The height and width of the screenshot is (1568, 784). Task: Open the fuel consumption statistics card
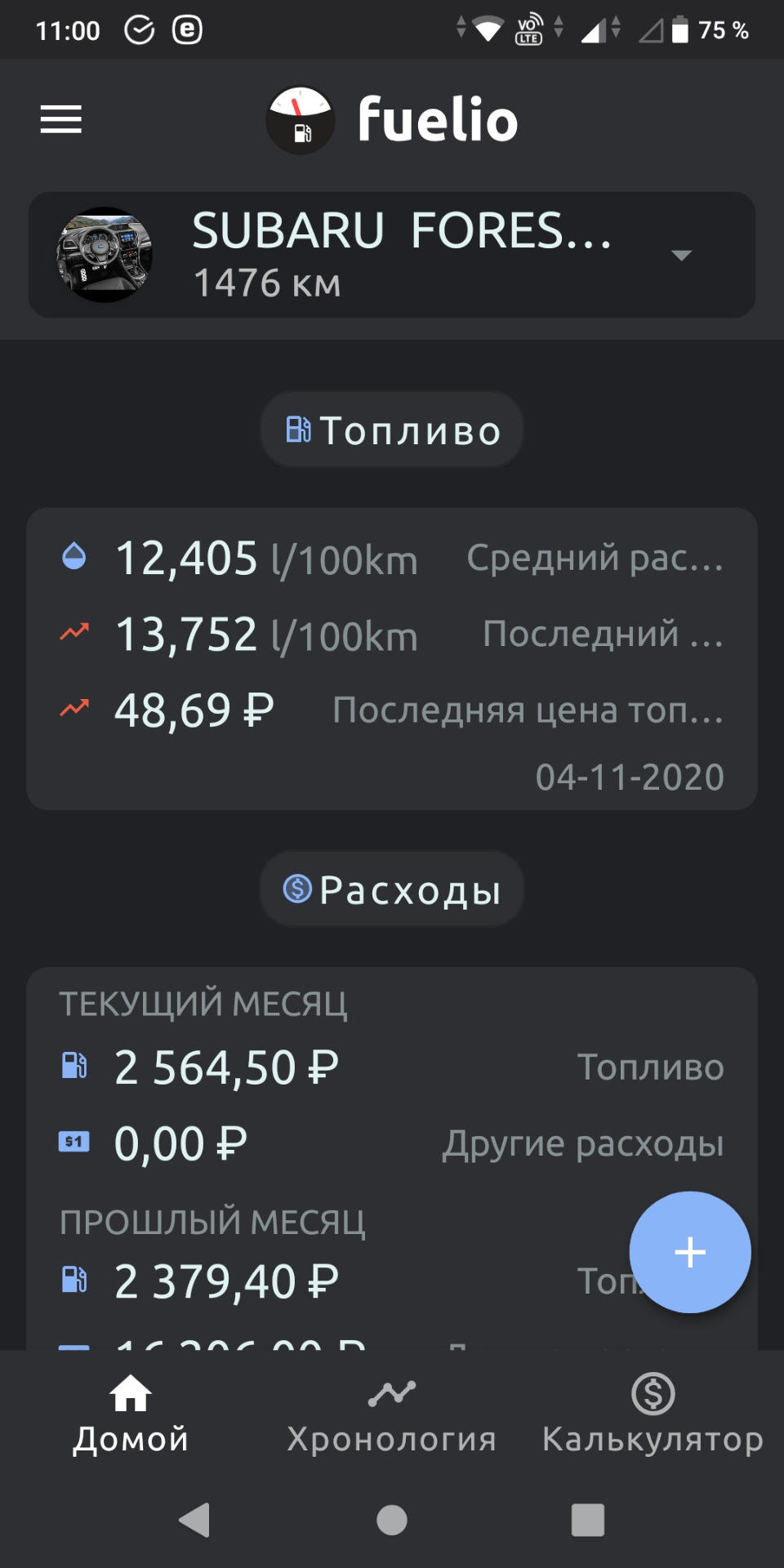point(392,659)
